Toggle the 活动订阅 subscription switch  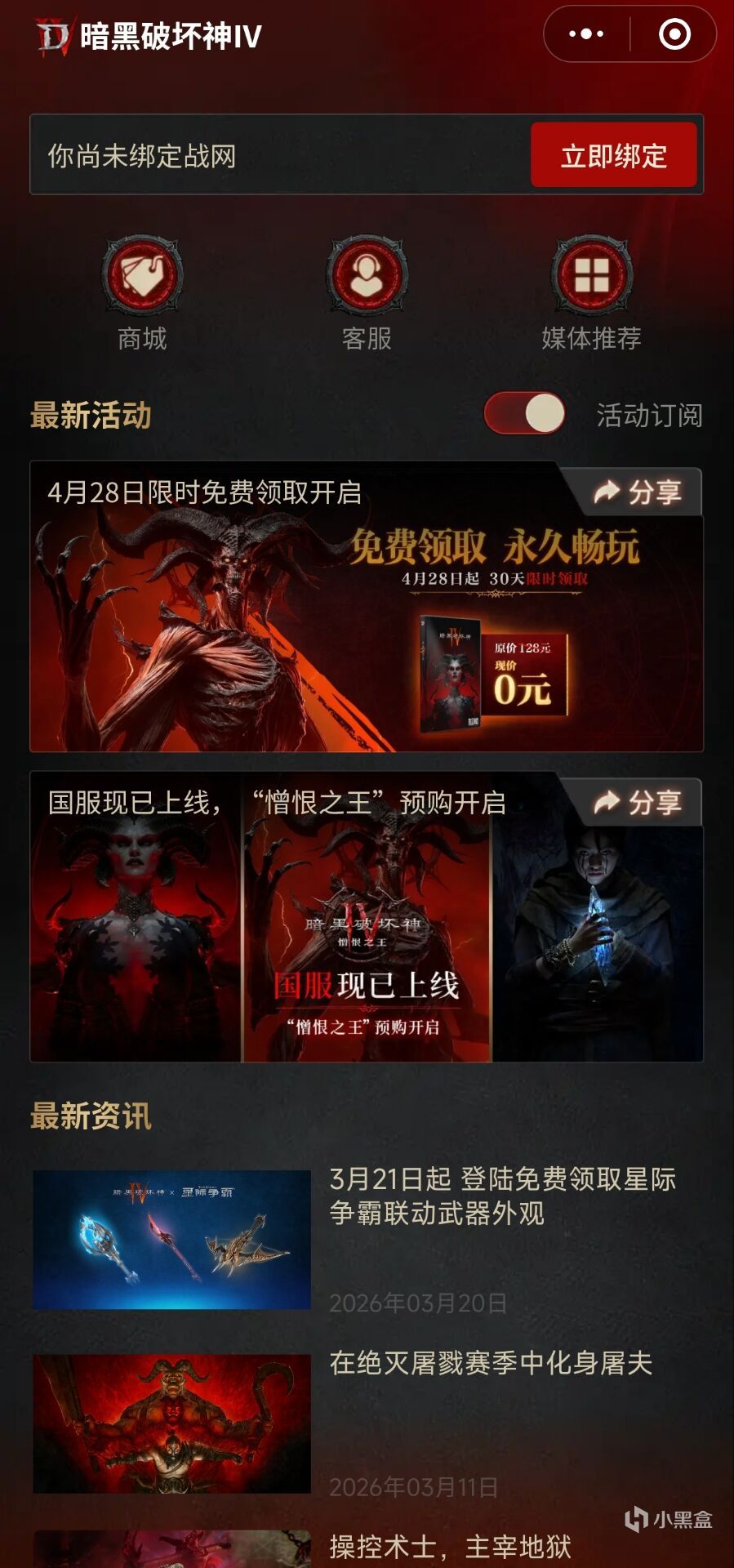(524, 414)
